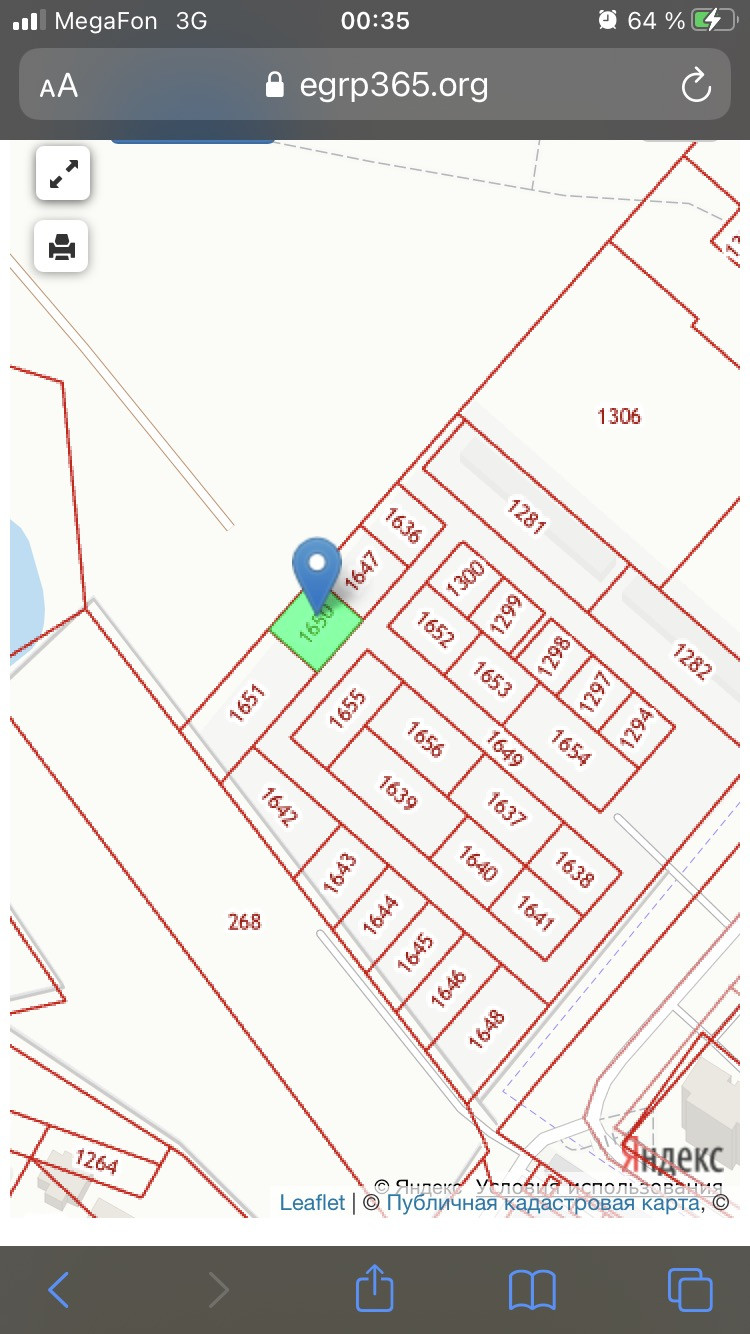750x1334 pixels.
Task: Show all open tabs
Action: 690,1289
